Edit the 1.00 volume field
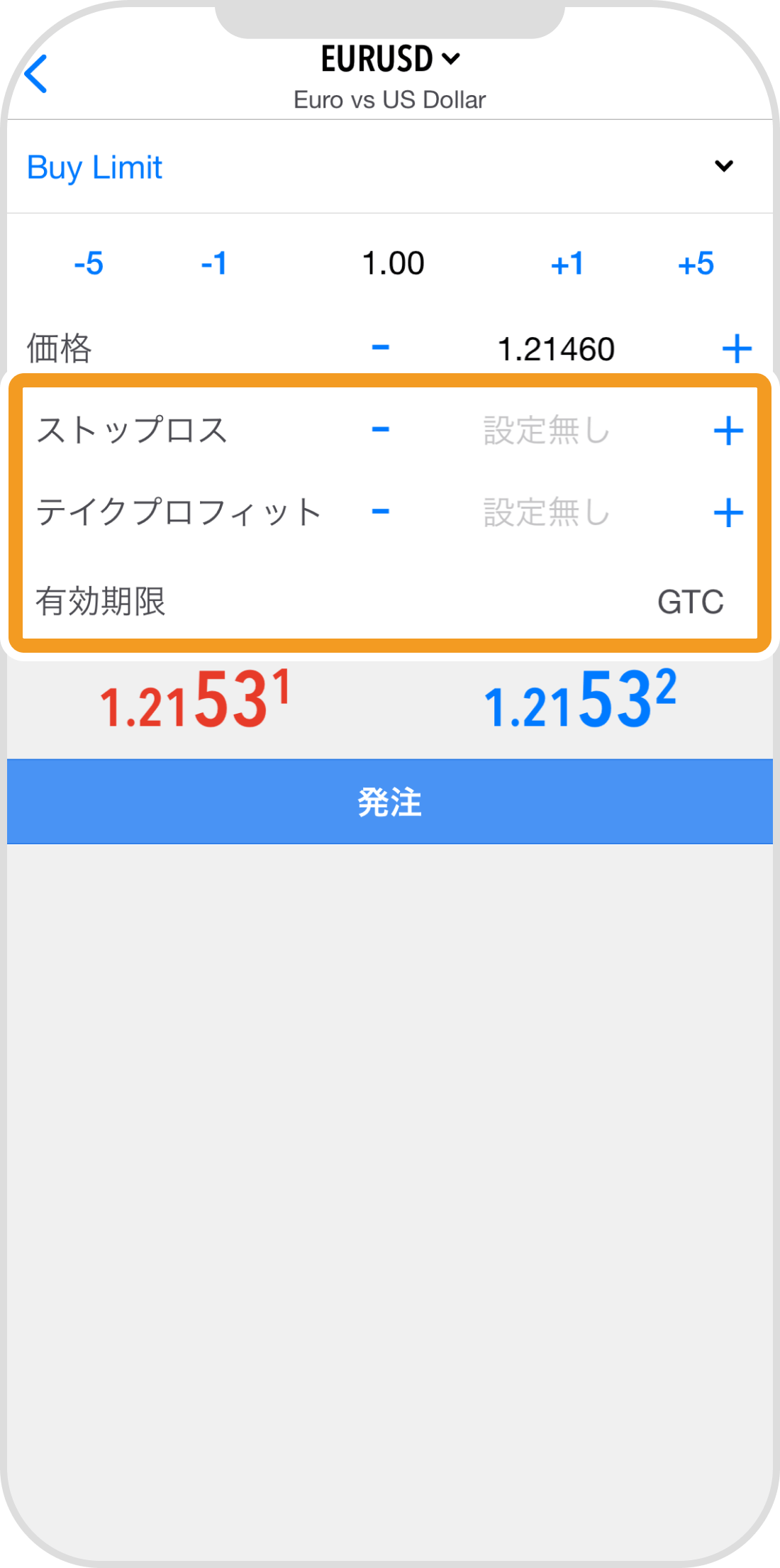 (393, 264)
